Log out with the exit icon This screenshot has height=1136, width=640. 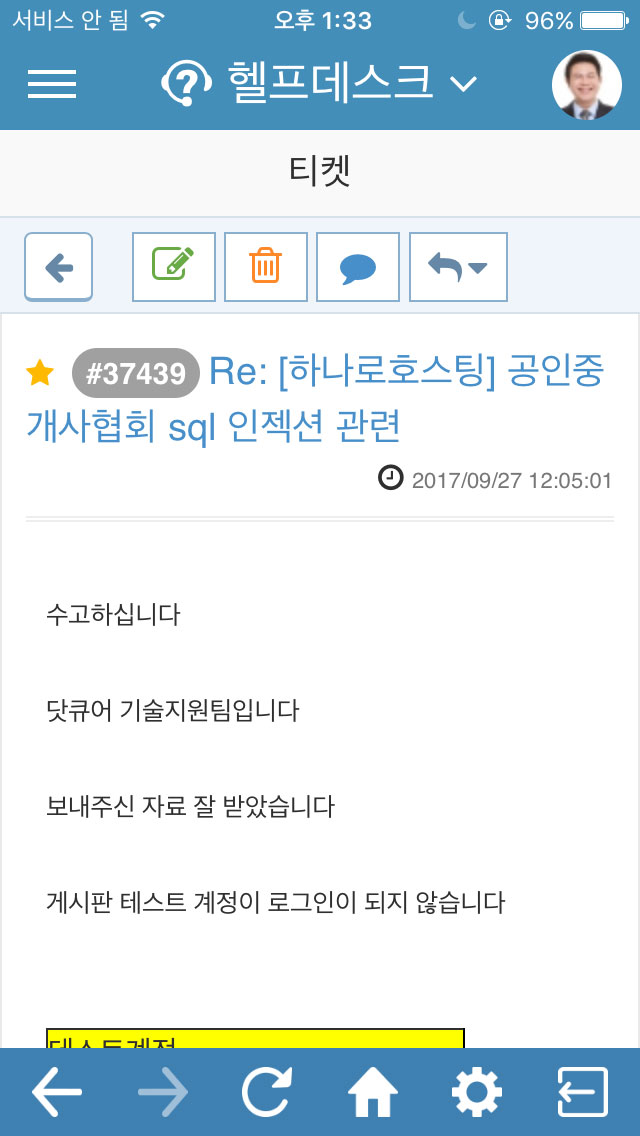583,1091
